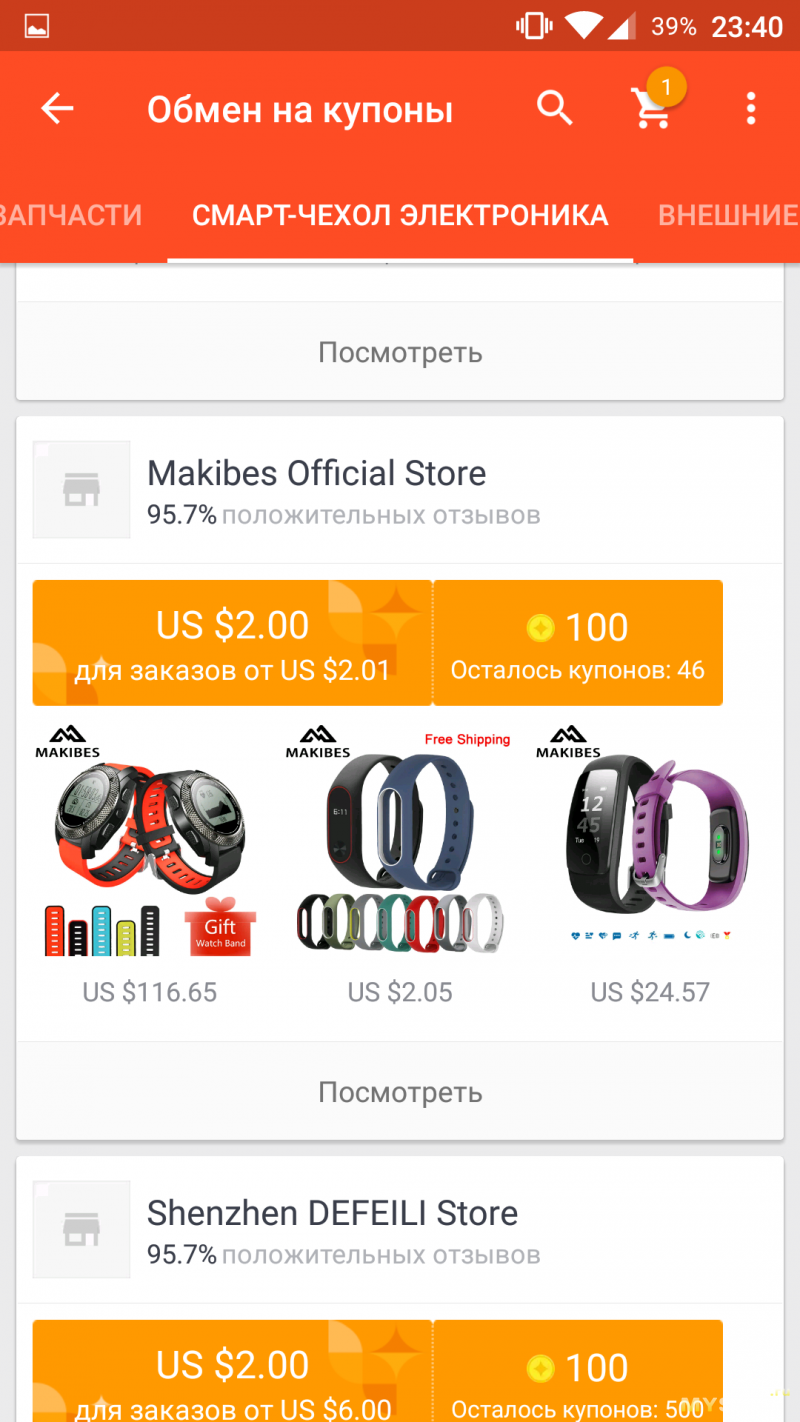Open the overflow menu
800x1422 pixels.
750,108
